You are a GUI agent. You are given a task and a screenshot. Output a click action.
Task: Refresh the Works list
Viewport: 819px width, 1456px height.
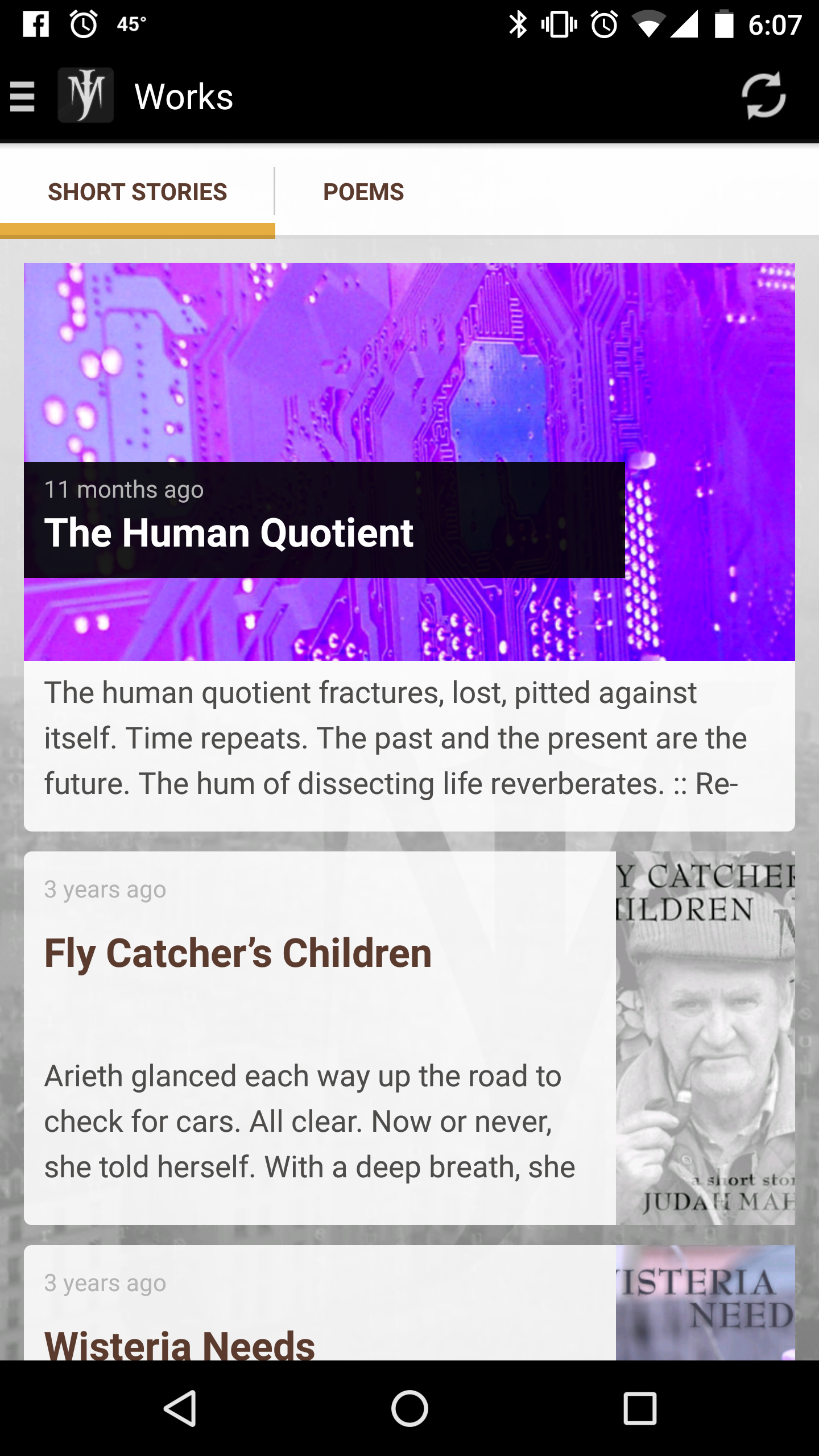pyautogui.click(x=763, y=96)
